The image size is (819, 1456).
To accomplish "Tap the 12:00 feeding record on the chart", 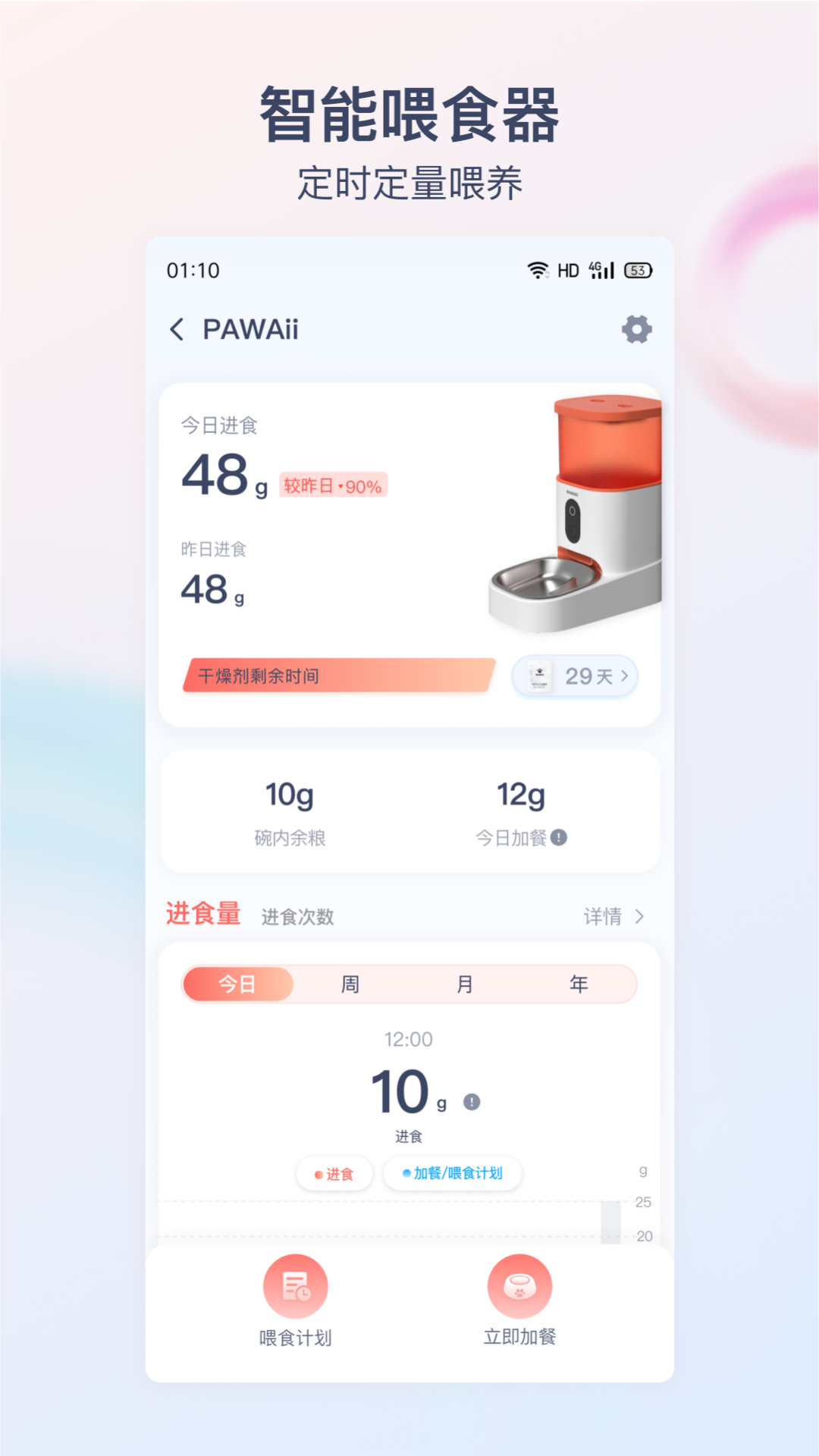I will (407, 1040).
